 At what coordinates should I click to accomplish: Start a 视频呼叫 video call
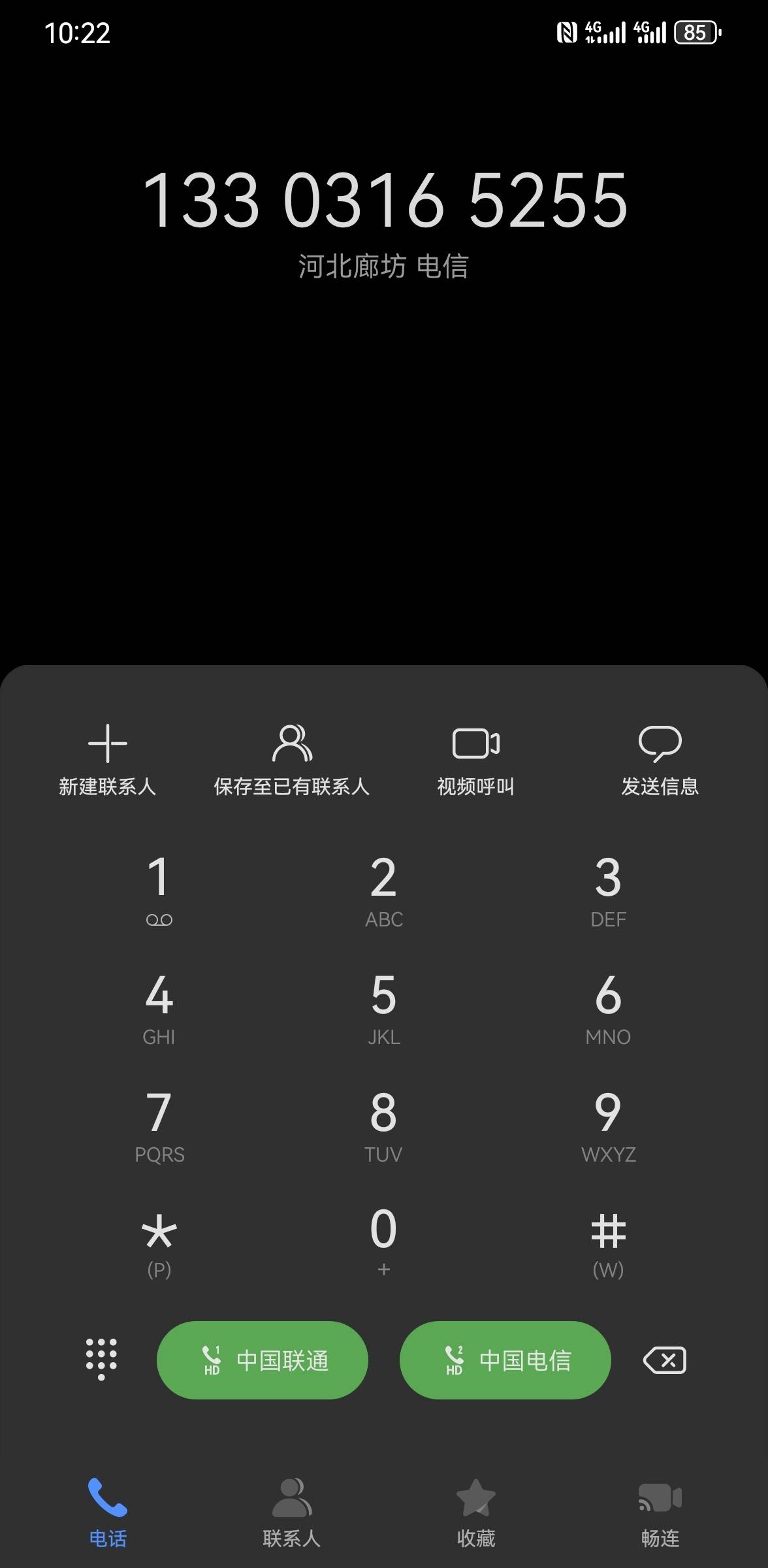475,760
